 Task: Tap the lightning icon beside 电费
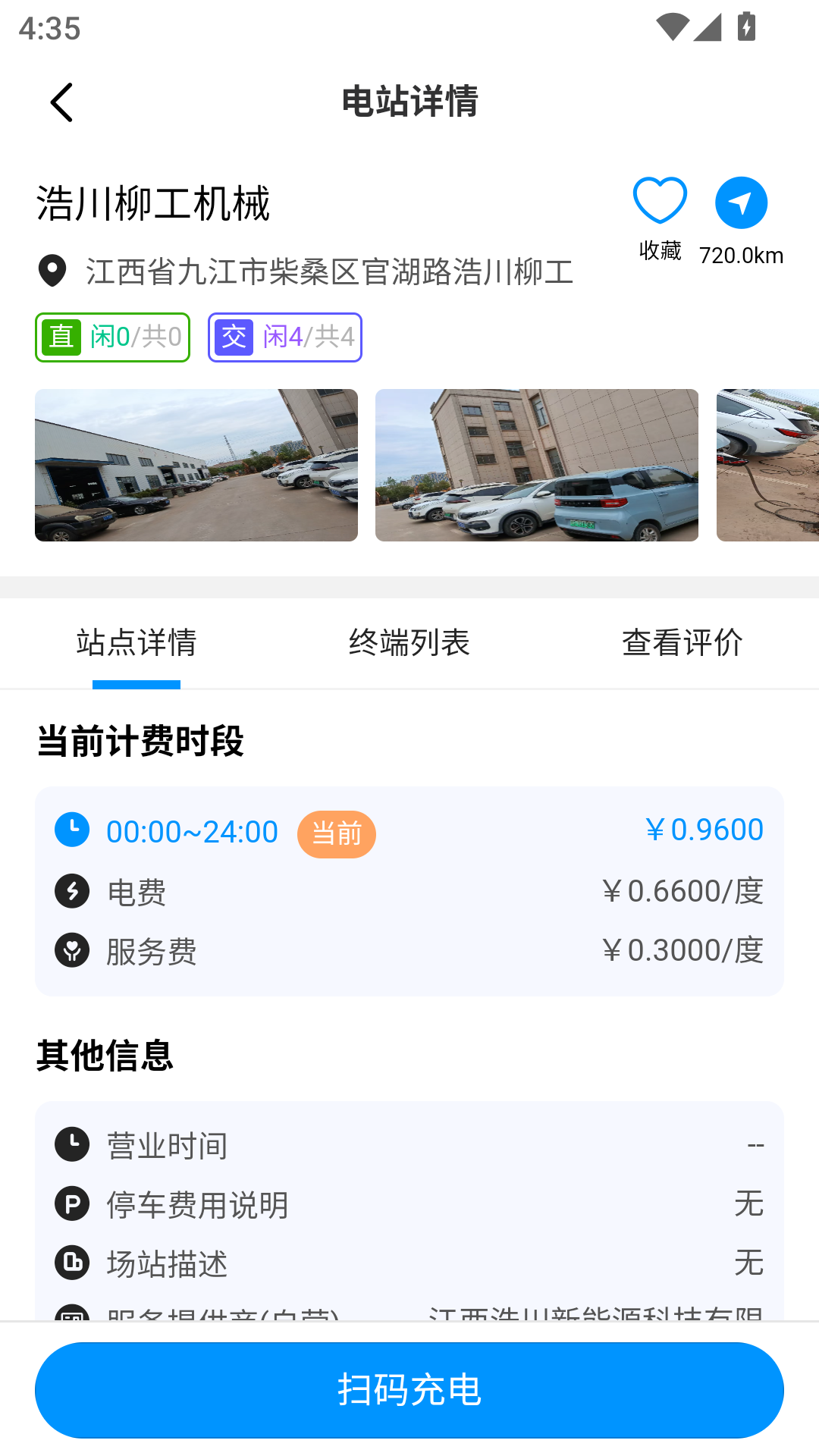coord(72,892)
